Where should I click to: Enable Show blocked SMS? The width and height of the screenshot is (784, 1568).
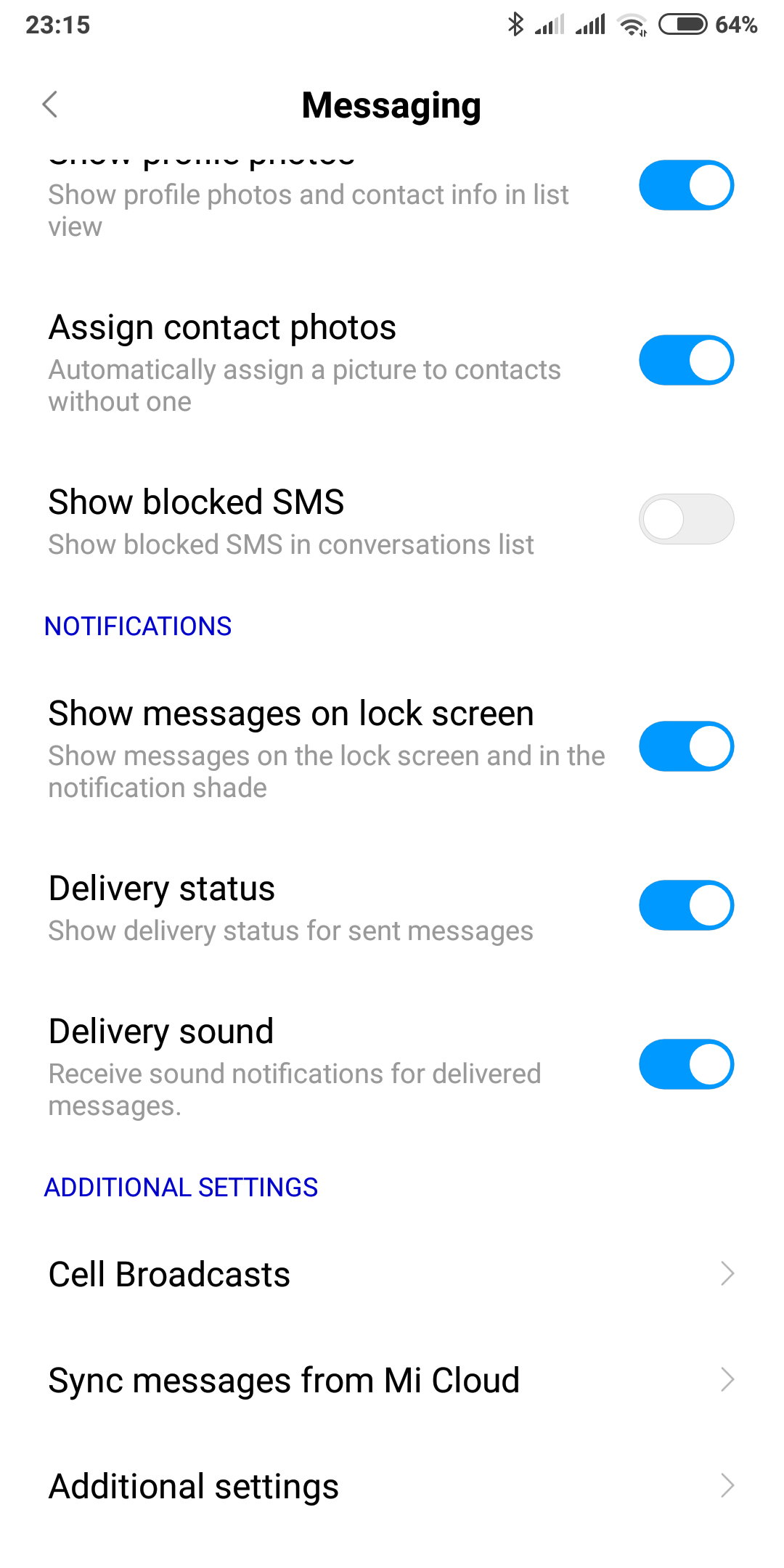tap(686, 519)
